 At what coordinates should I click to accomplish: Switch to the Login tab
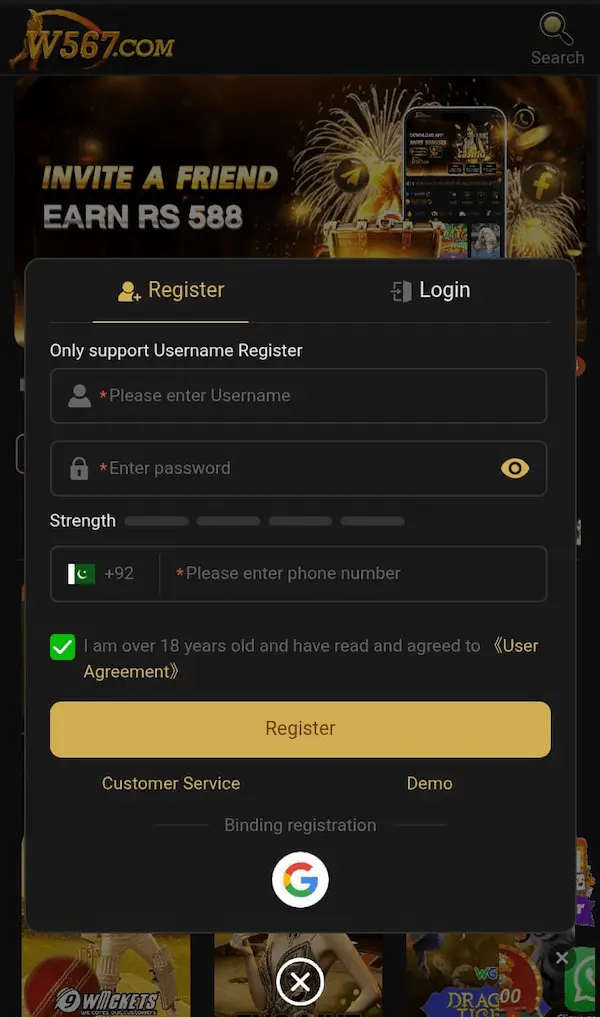pyautogui.click(x=430, y=290)
